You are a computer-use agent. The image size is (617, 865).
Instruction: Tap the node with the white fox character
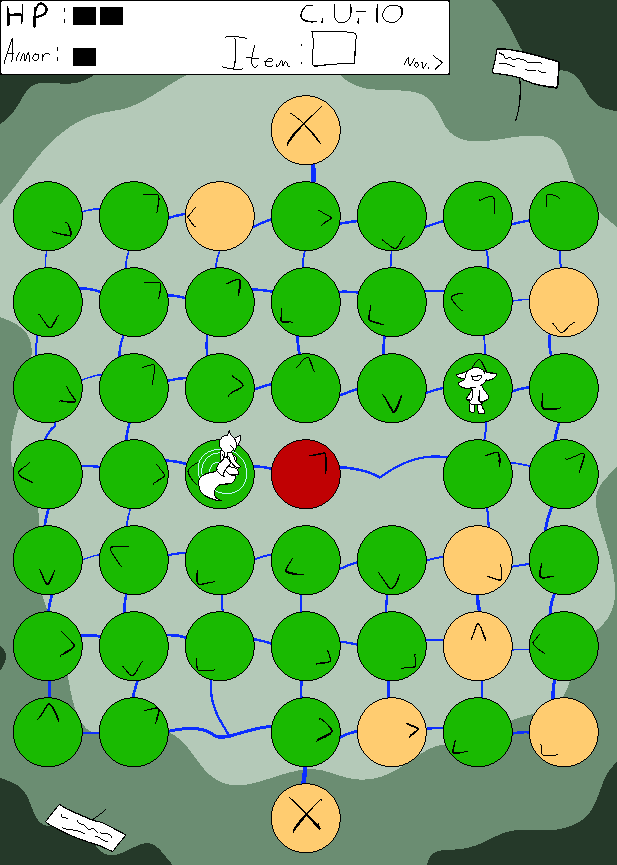click(221, 473)
